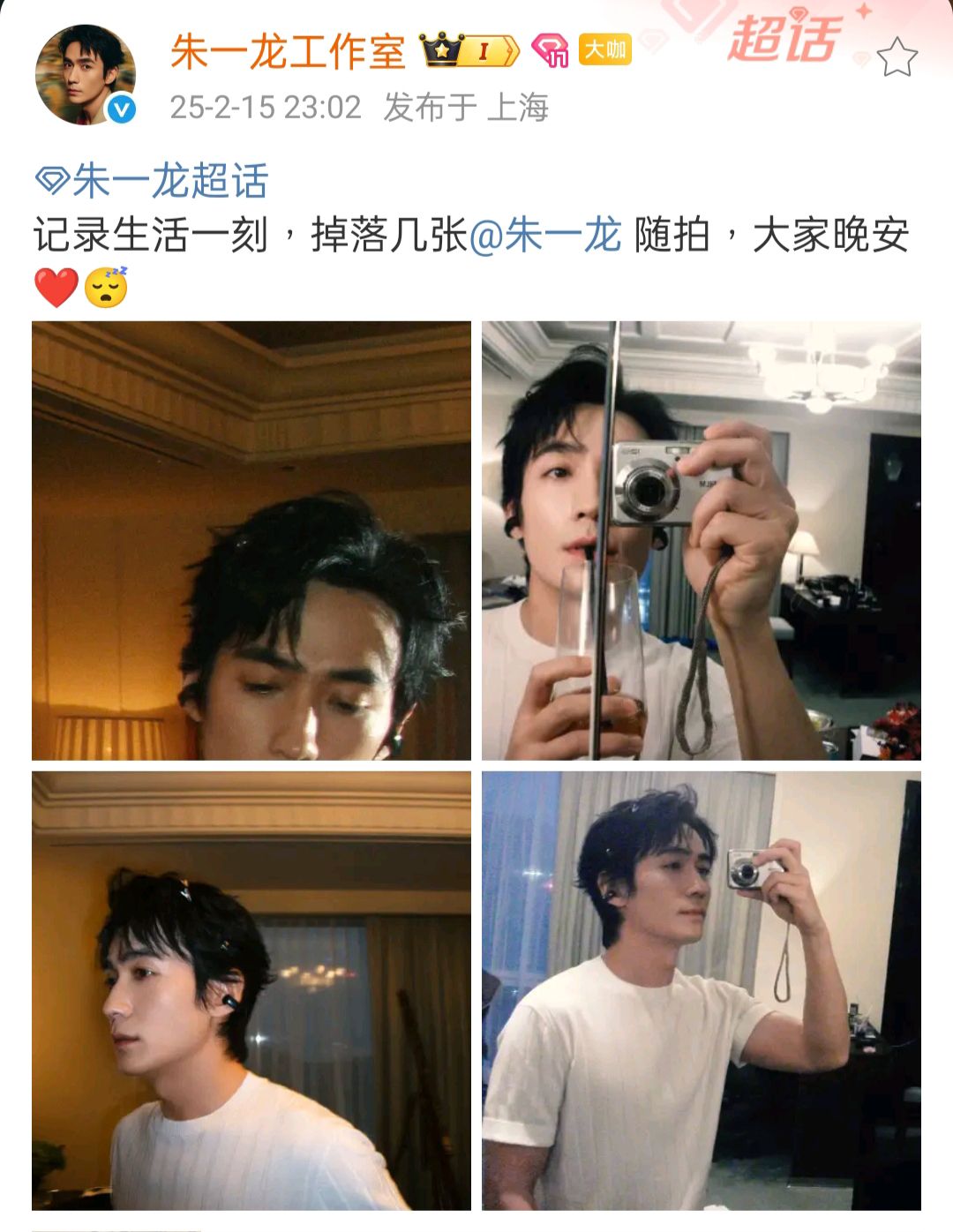Image resolution: width=953 pixels, height=1232 pixels.
Task: View the warm-lit close-up face photo
Action: point(251,540)
